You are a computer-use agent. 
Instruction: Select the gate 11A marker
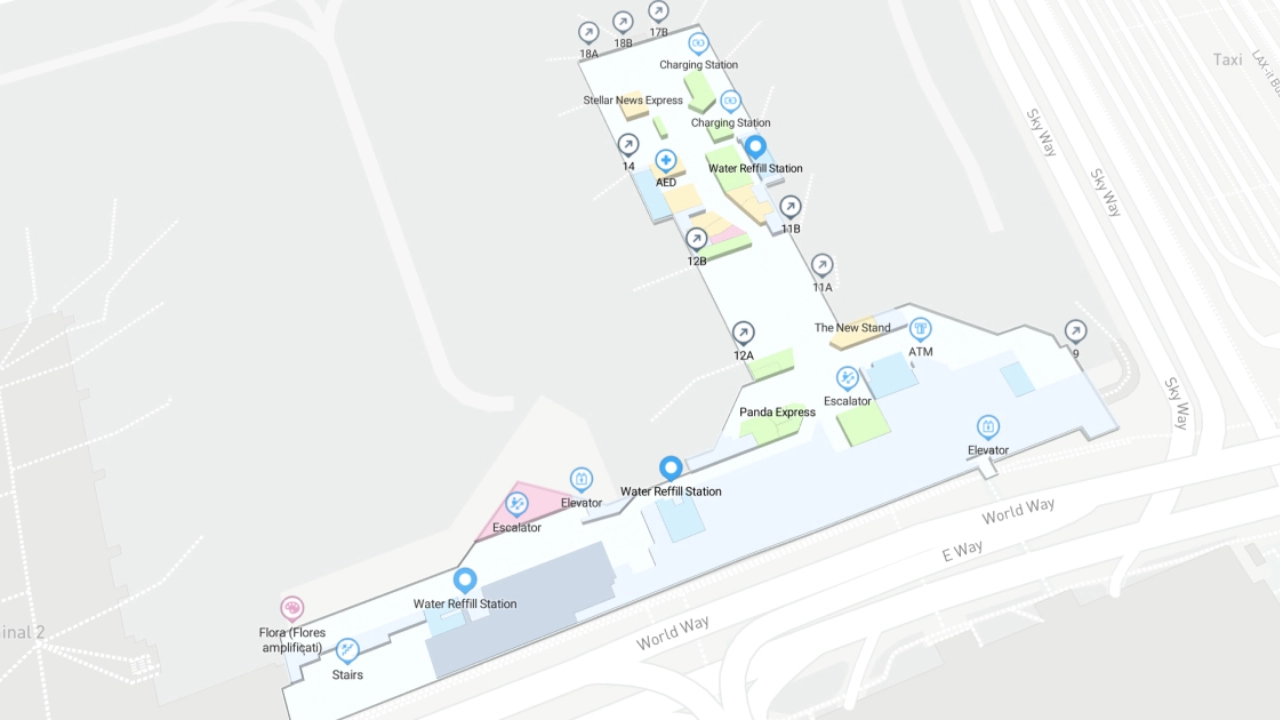822,265
